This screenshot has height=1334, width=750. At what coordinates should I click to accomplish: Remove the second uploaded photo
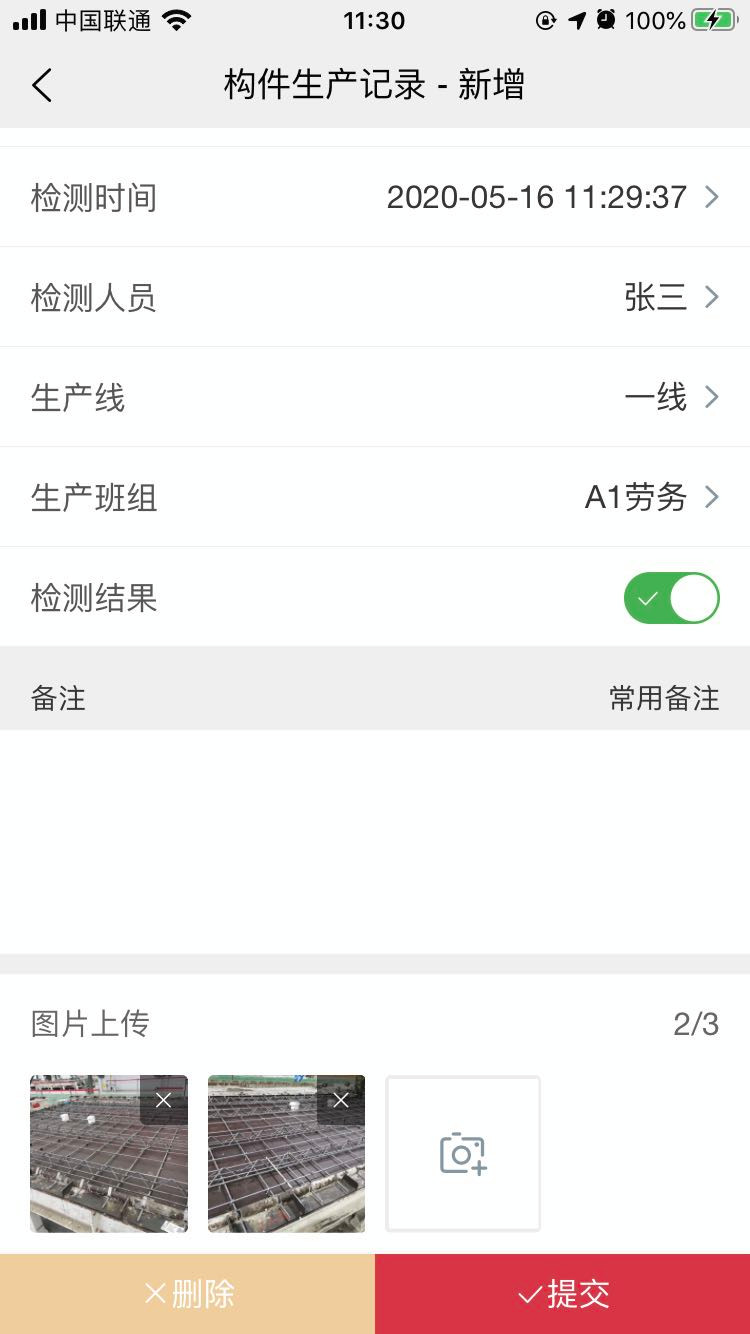341,1100
